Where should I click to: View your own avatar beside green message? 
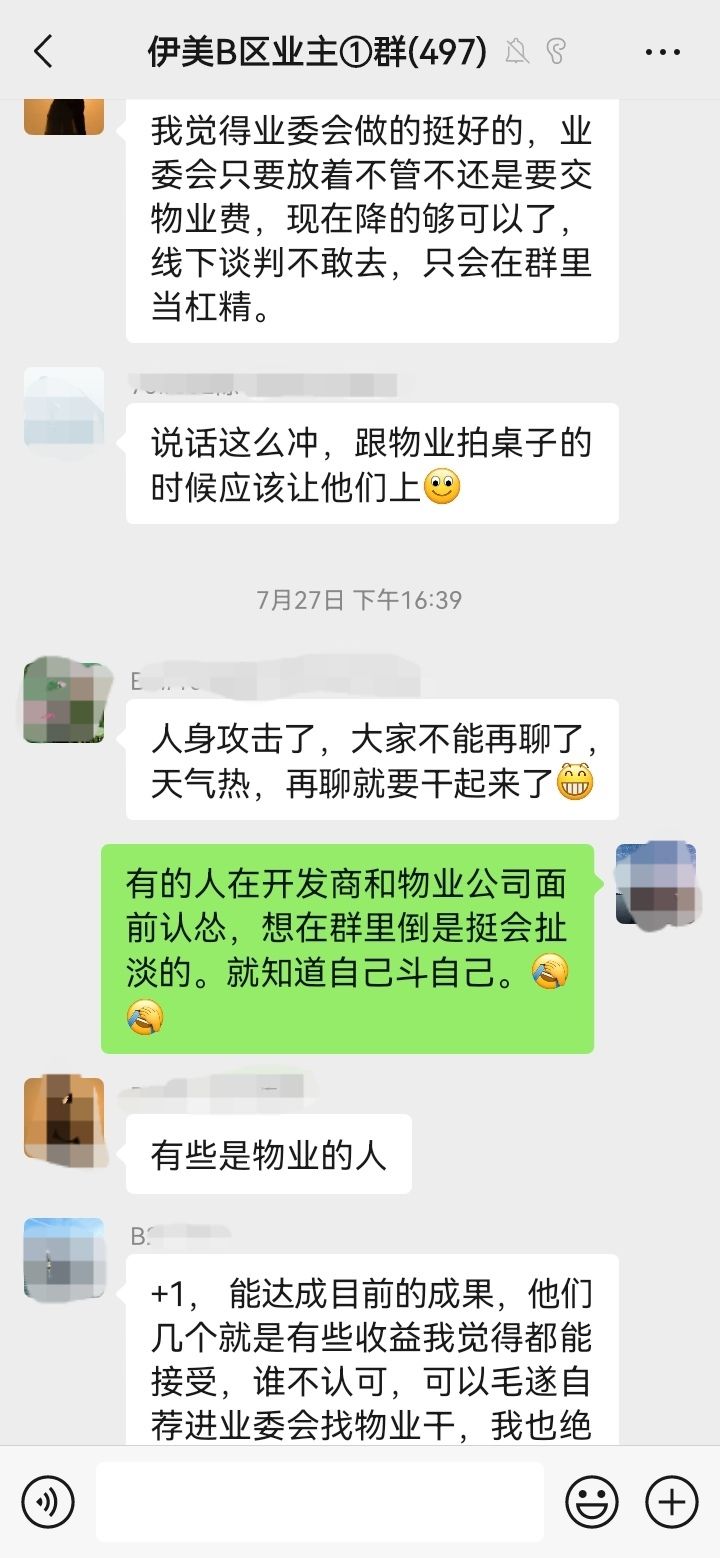pos(655,883)
